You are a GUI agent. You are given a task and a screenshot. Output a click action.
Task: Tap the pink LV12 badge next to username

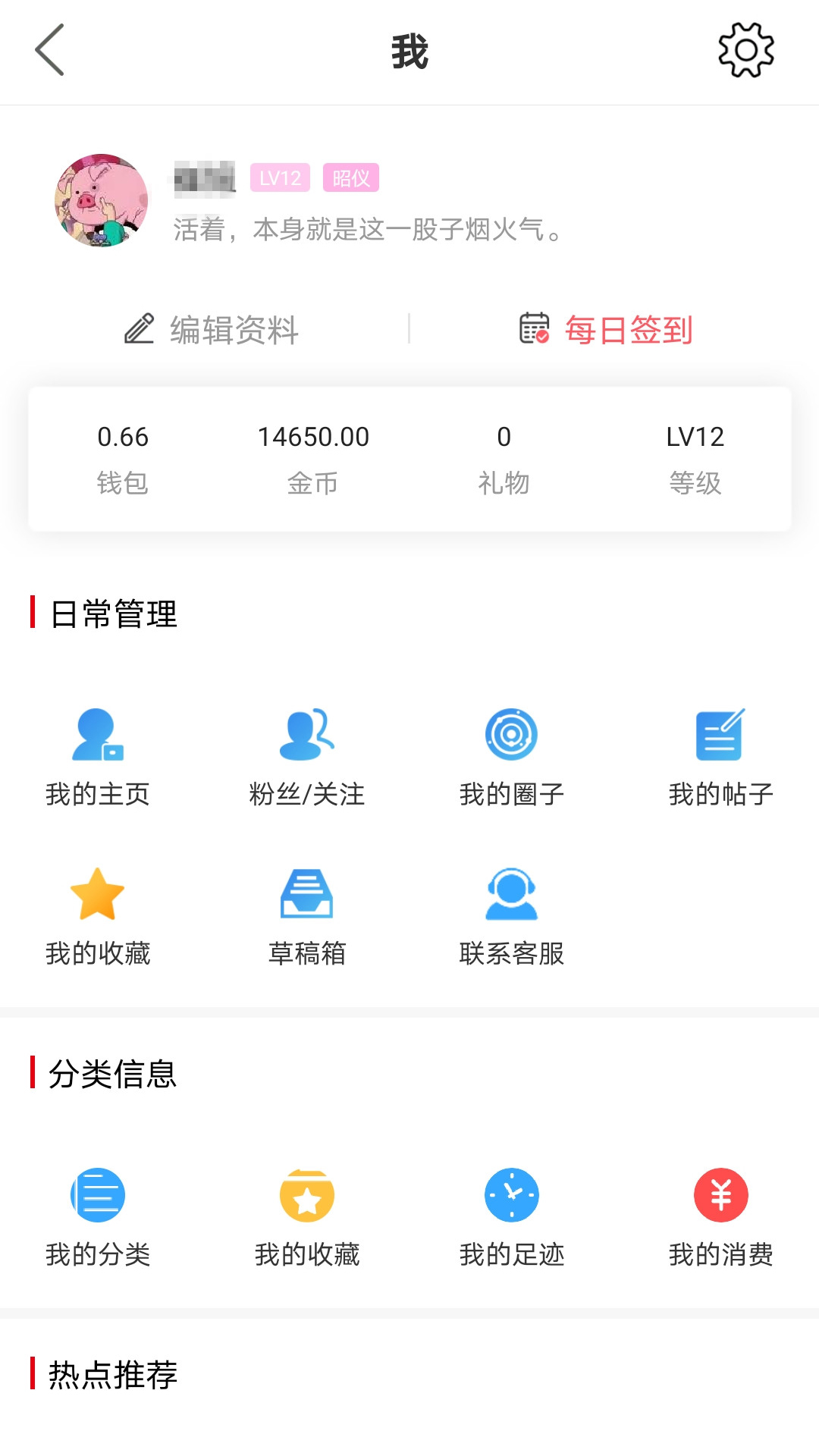[x=280, y=178]
